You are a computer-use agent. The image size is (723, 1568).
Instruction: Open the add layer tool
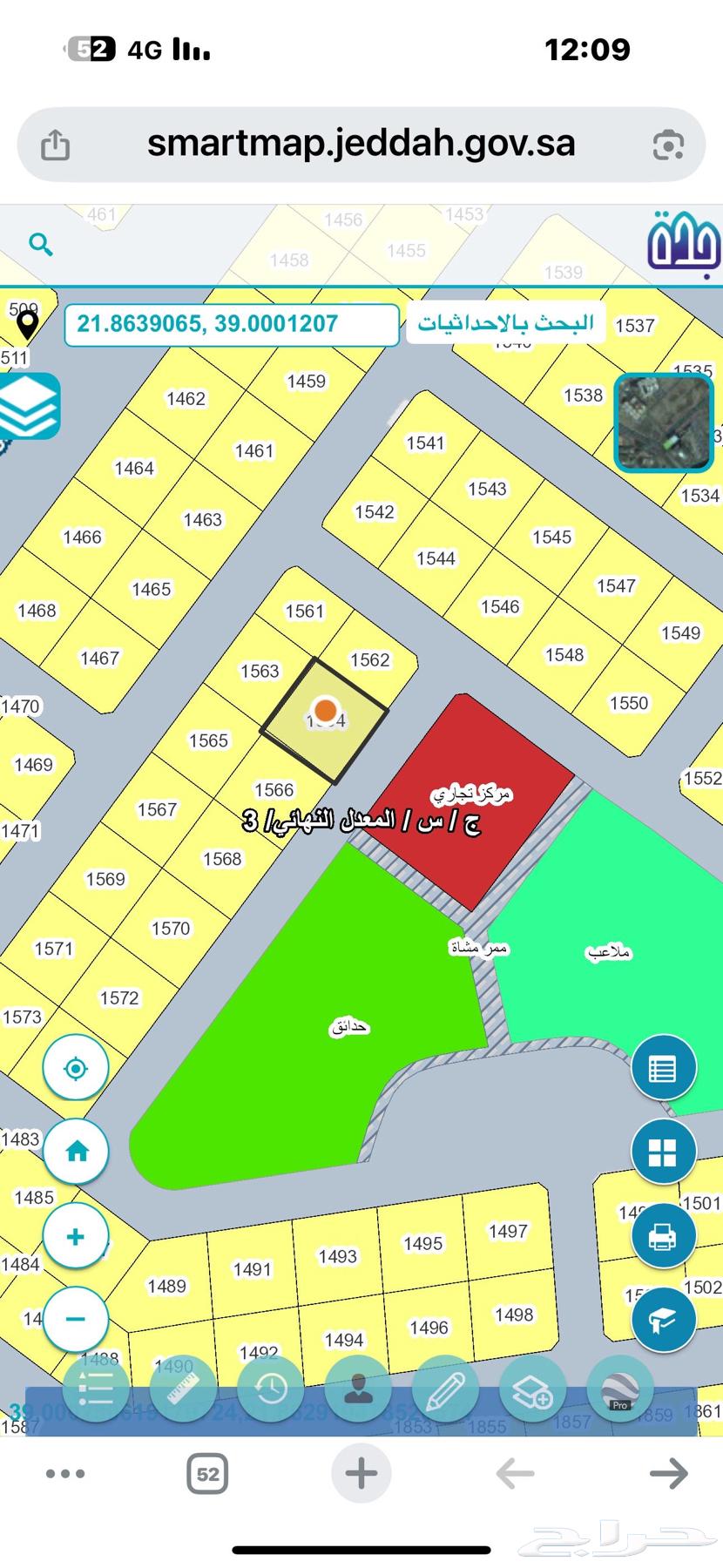click(532, 1389)
